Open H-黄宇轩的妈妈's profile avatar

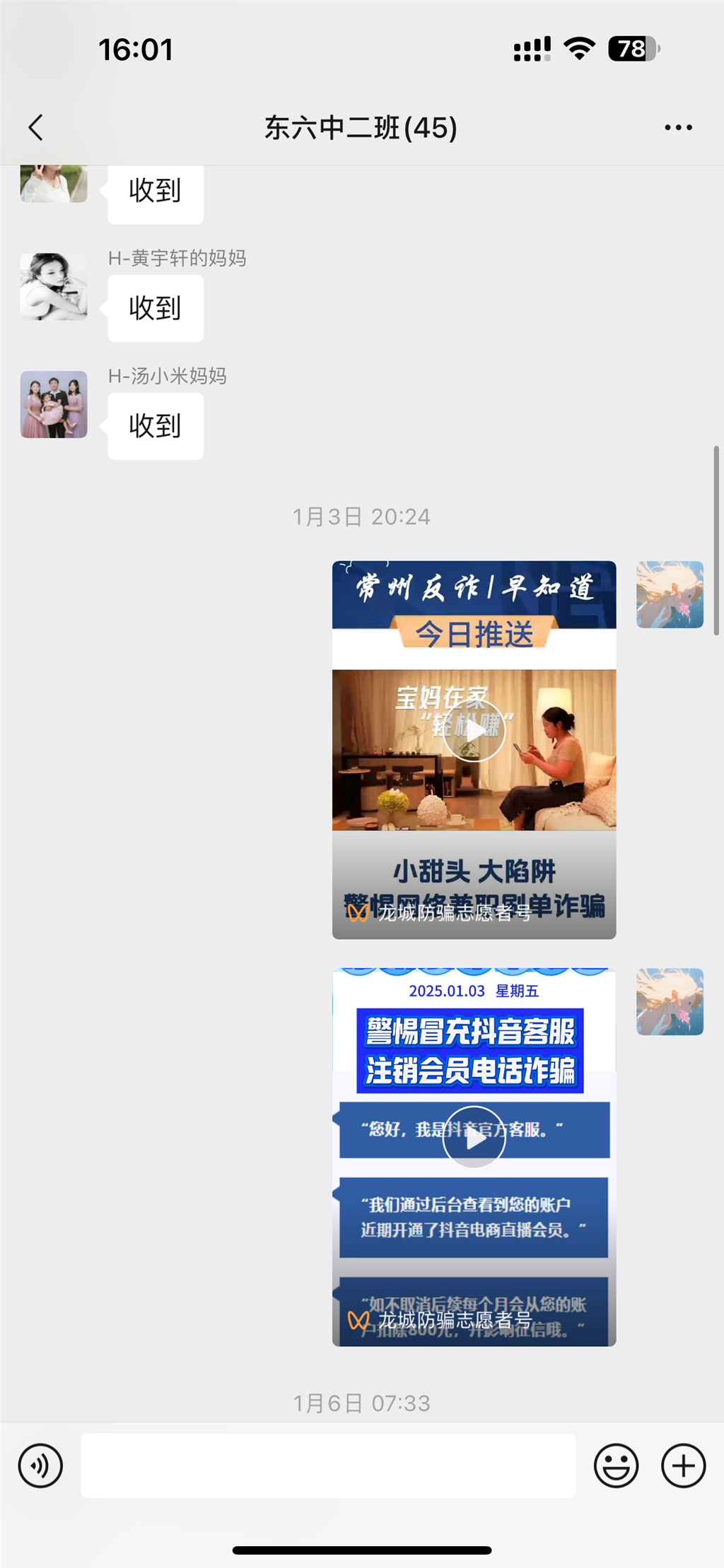point(54,286)
